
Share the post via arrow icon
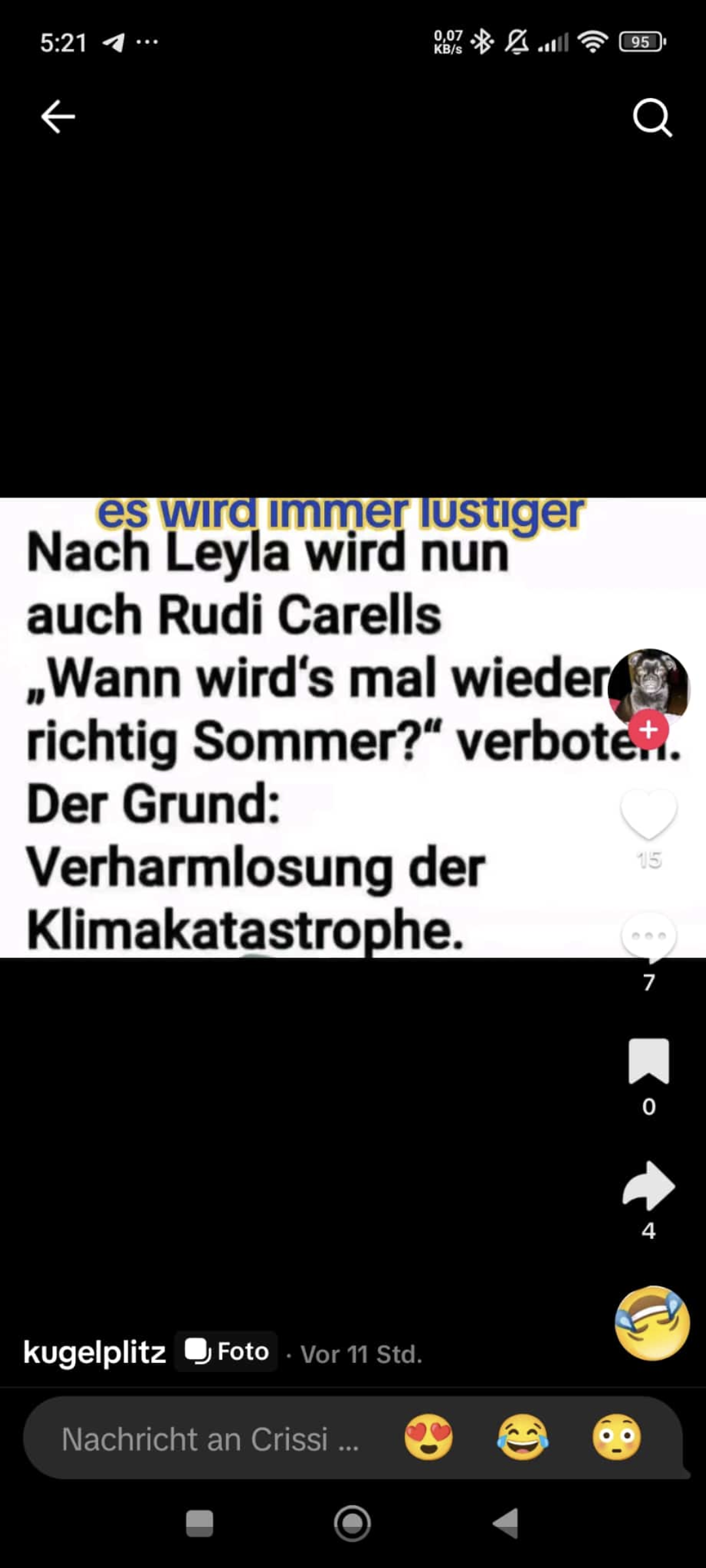[x=648, y=1186]
